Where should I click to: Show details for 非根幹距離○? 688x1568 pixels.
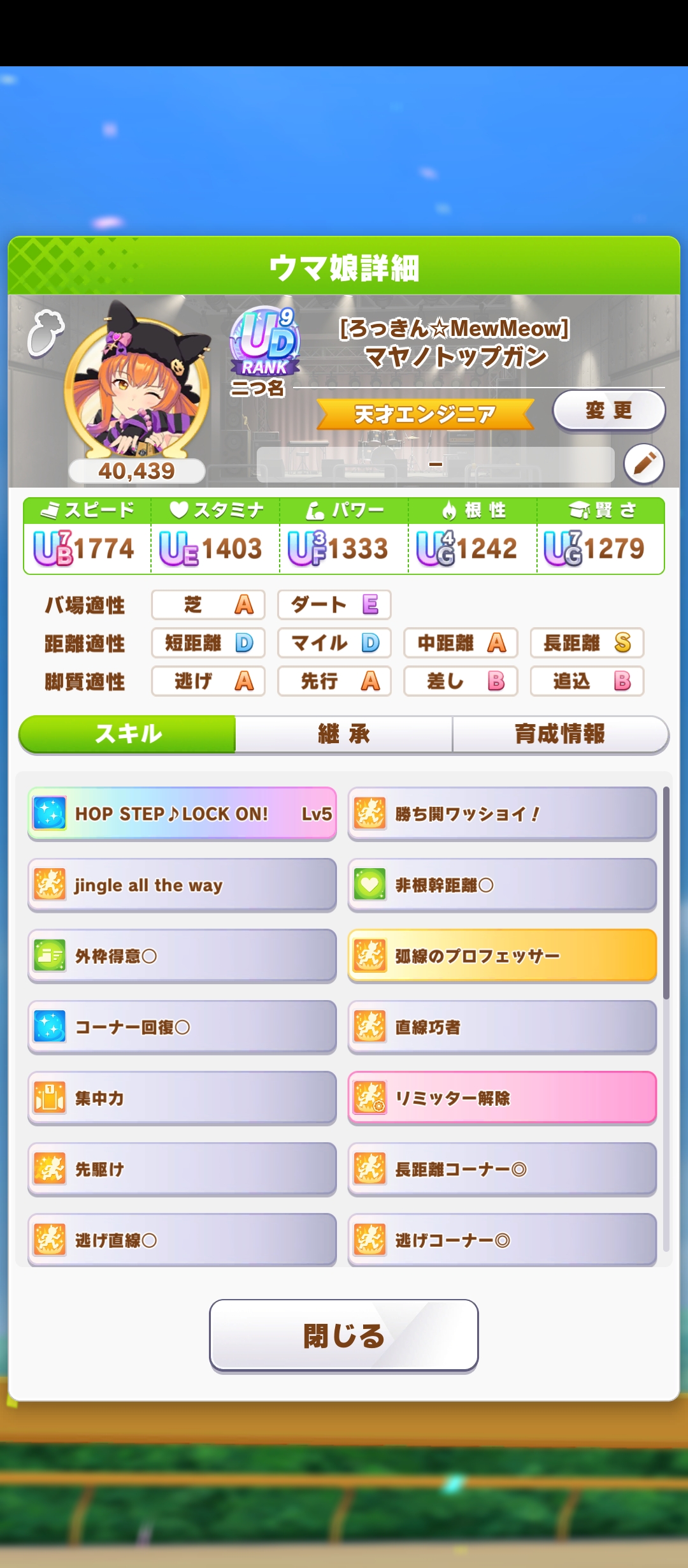click(x=502, y=885)
